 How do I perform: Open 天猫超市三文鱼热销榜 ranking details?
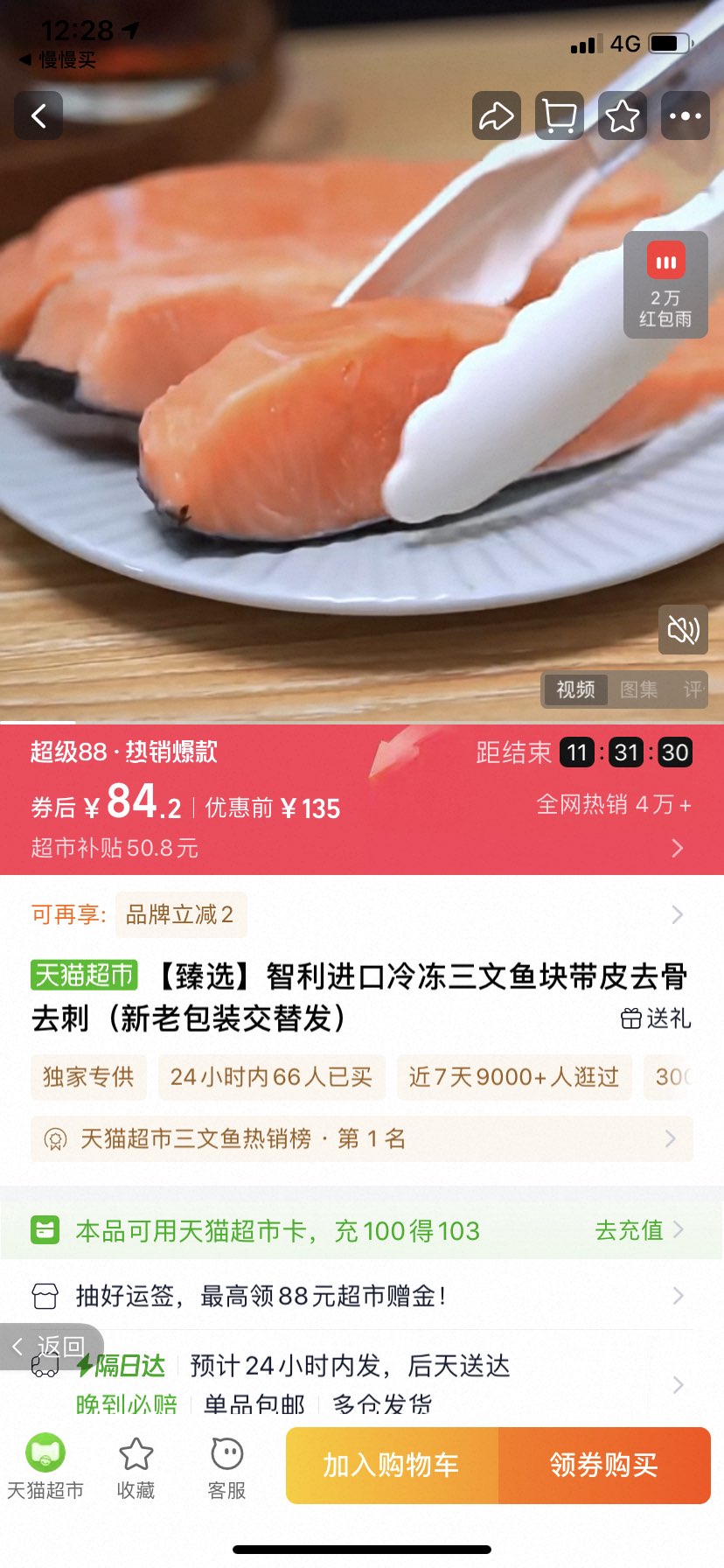point(362,1139)
